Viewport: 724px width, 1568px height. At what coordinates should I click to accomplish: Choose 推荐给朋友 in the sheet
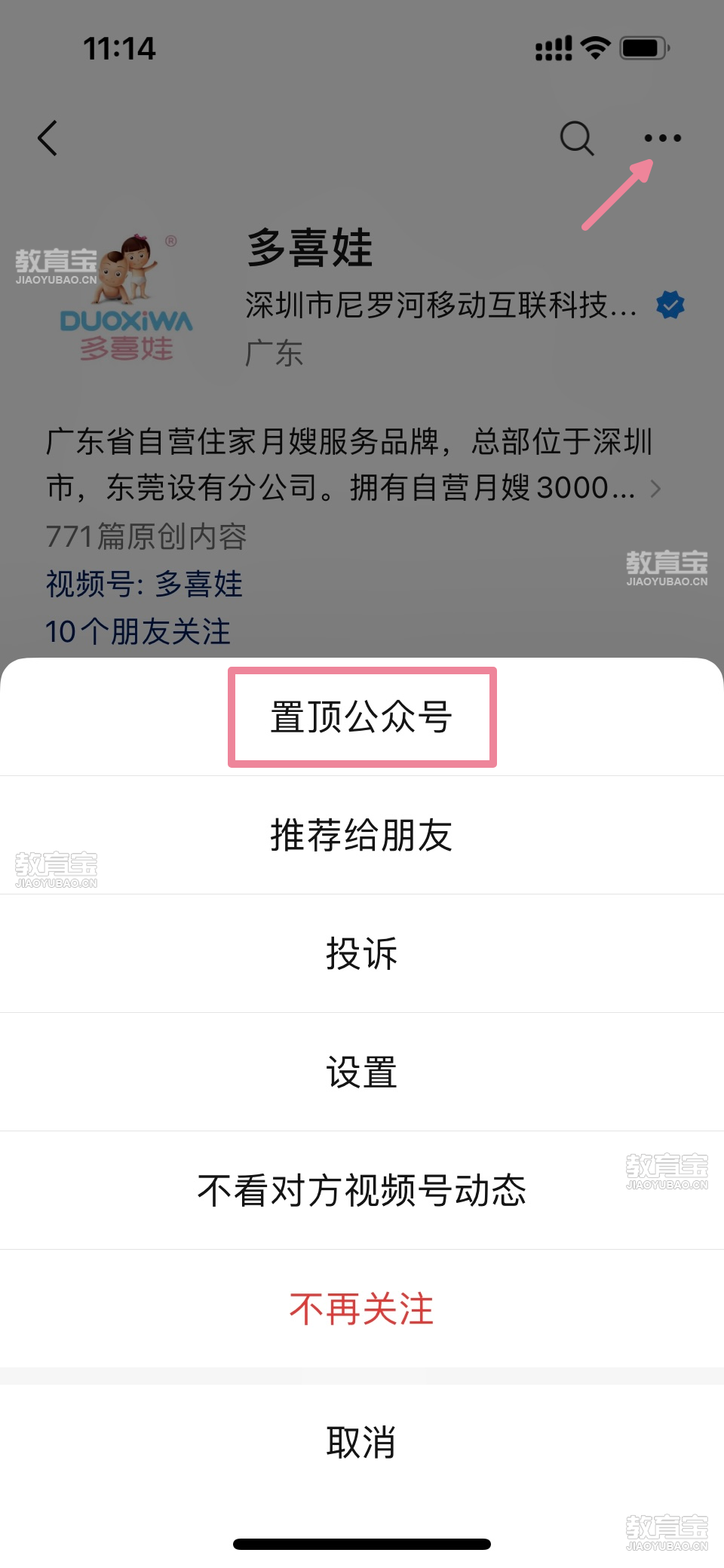pyautogui.click(x=362, y=835)
